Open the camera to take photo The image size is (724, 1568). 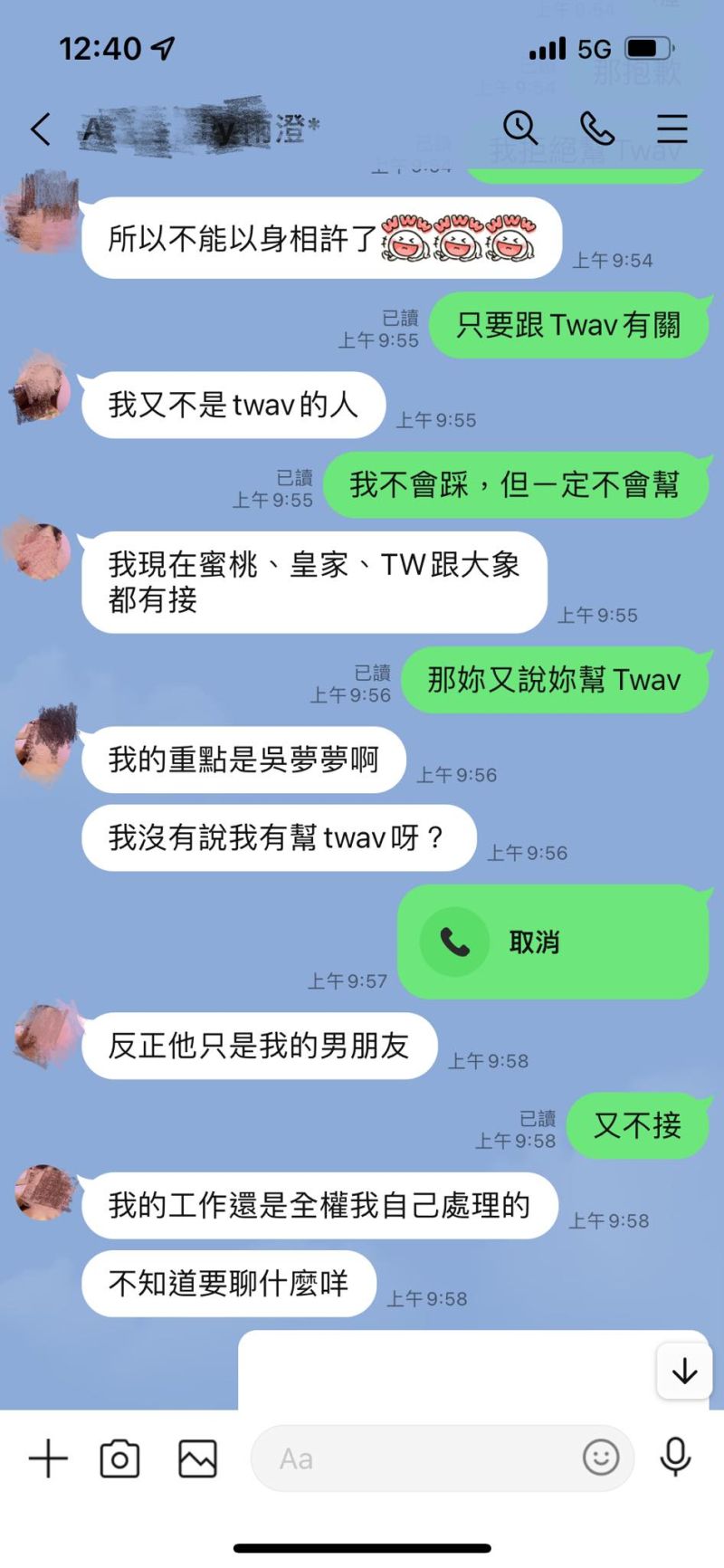(x=119, y=1458)
